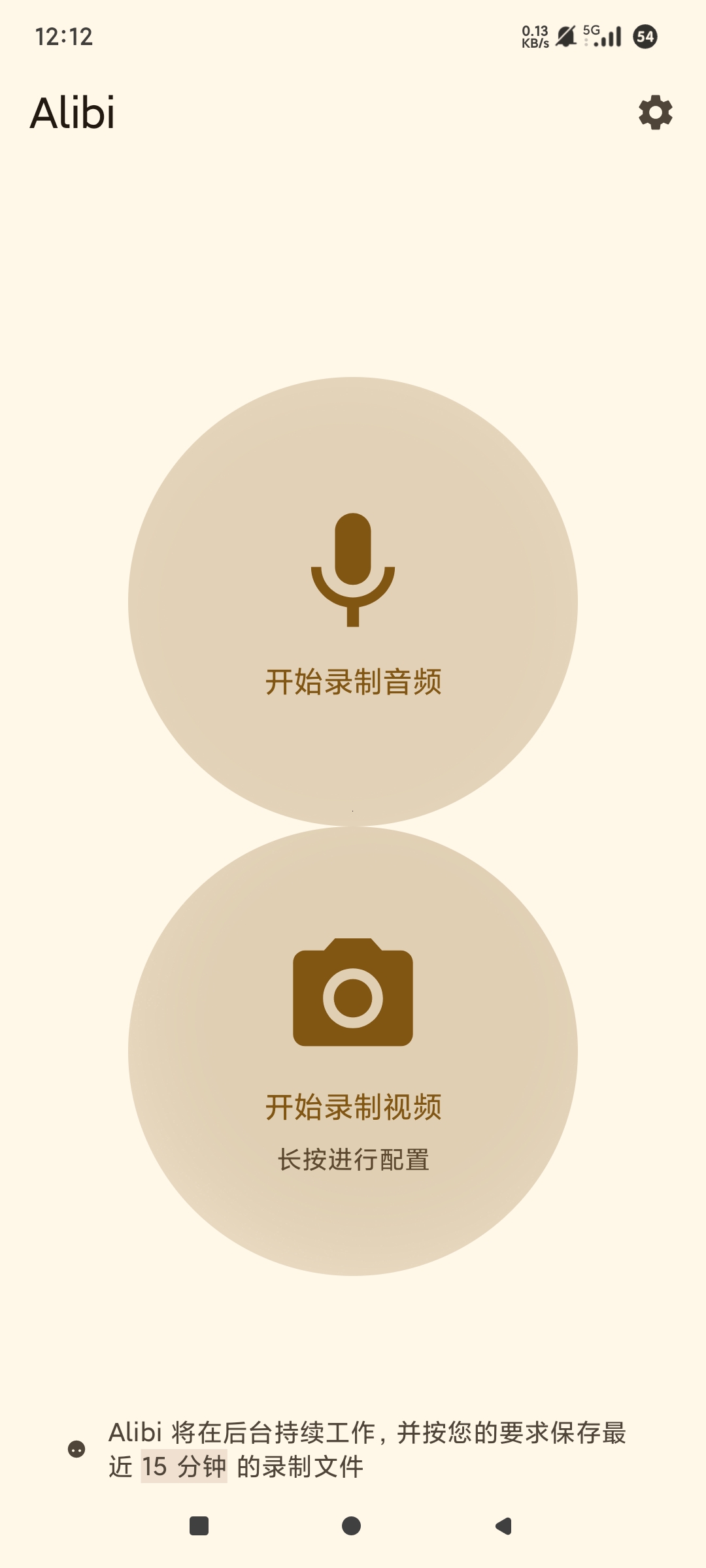Start audio recording with 开始录制音频
The width and height of the screenshot is (706, 1568).
click(x=353, y=601)
